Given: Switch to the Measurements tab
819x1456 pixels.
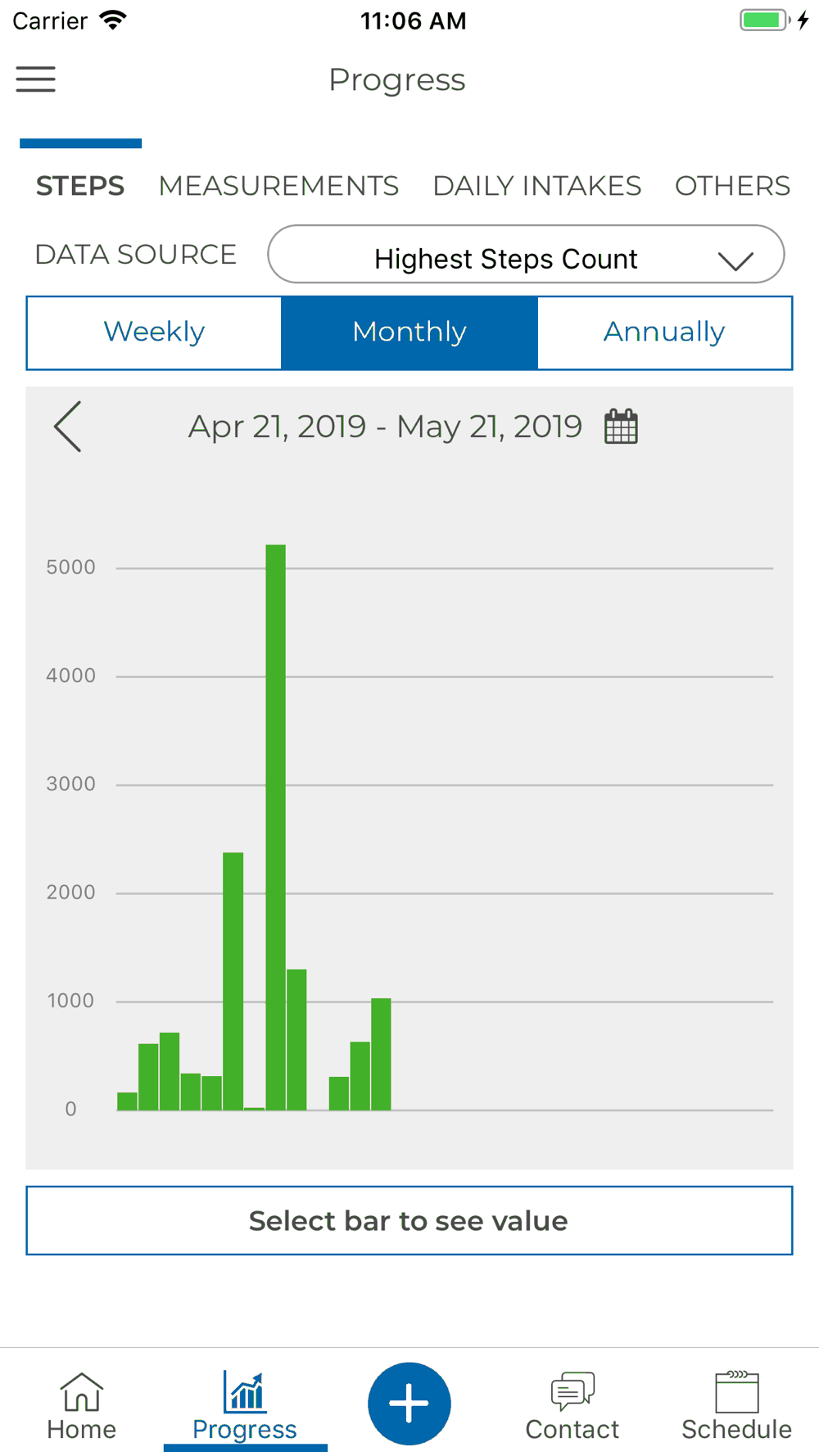Looking at the screenshot, I should [x=278, y=186].
